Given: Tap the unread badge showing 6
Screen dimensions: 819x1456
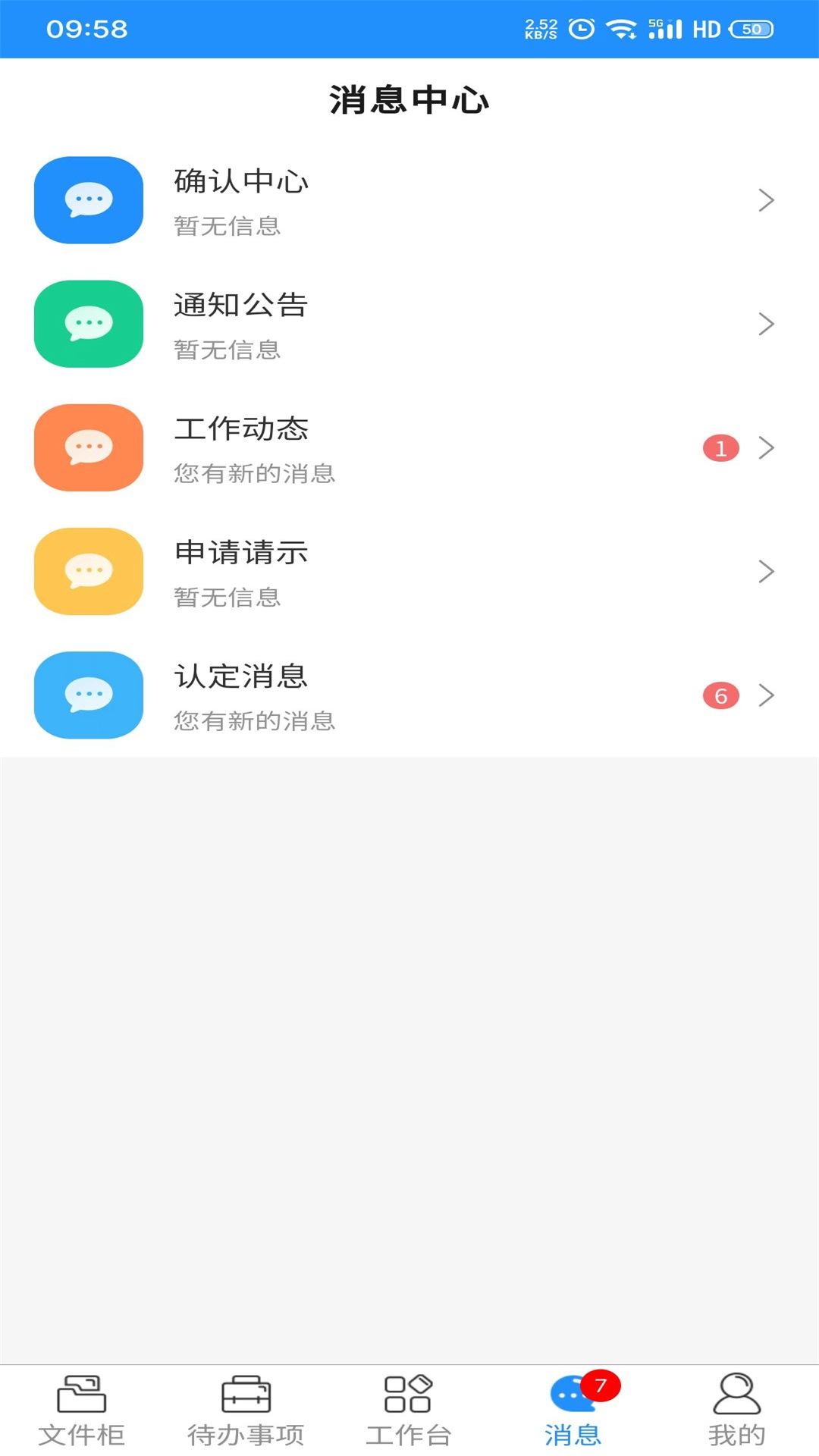Looking at the screenshot, I should (720, 695).
